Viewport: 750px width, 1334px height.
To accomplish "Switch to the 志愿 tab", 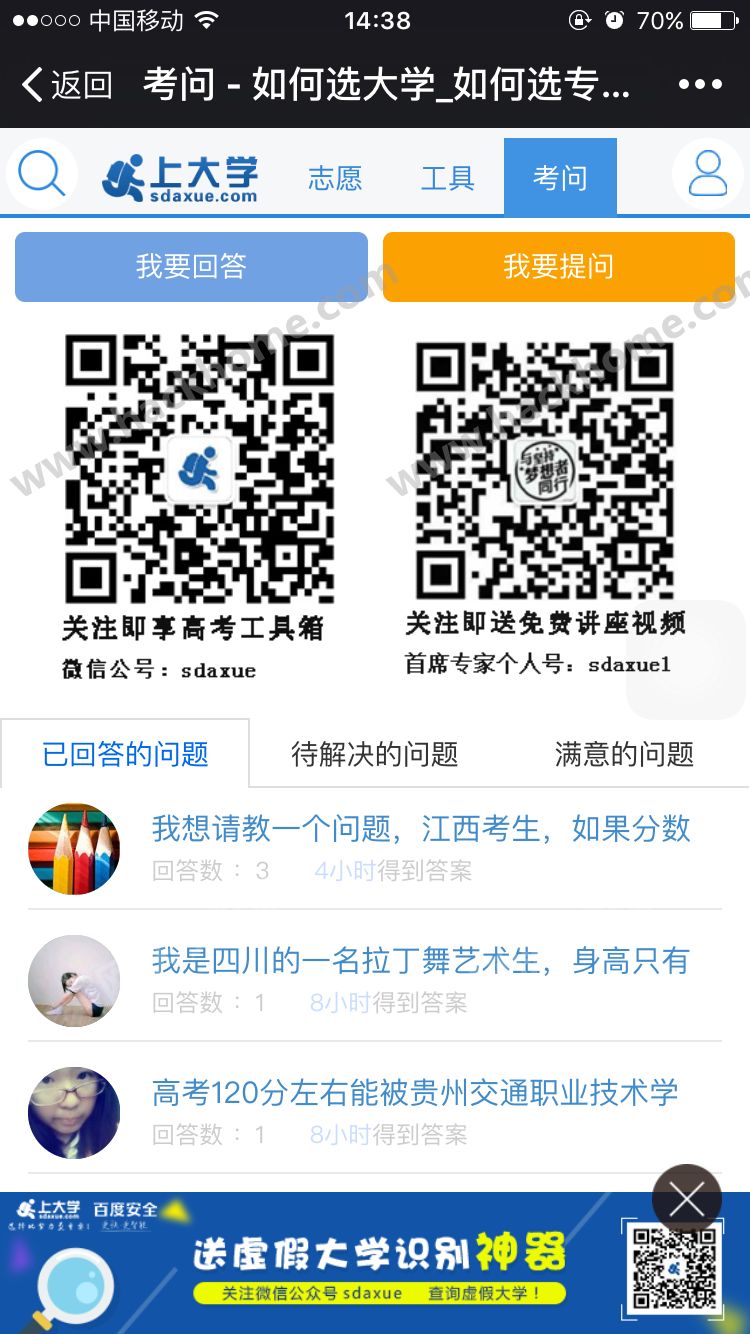I will (x=335, y=178).
